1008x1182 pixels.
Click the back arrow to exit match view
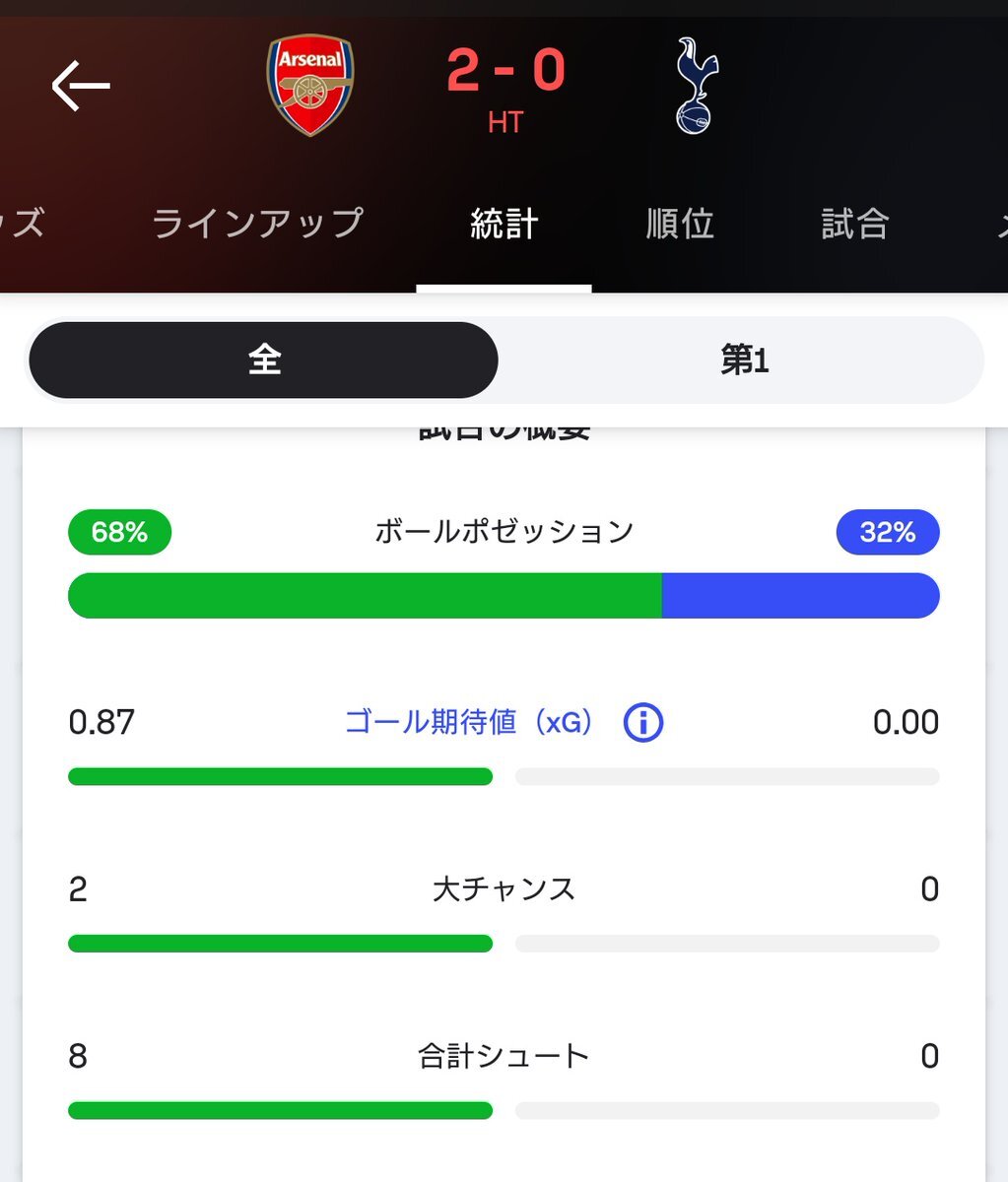pos(81,86)
